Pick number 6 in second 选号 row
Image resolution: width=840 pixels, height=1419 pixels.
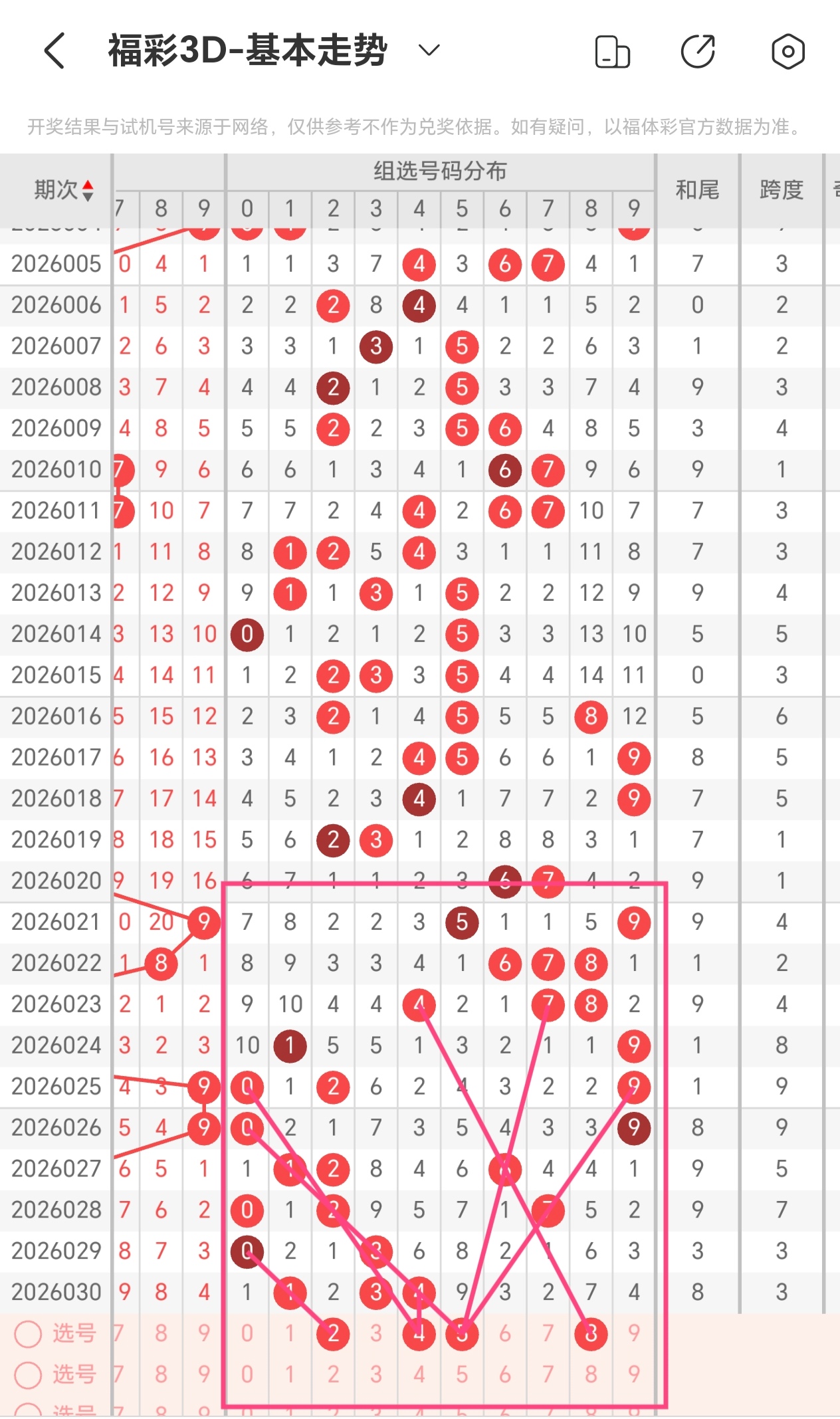click(x=505, y=1374)
